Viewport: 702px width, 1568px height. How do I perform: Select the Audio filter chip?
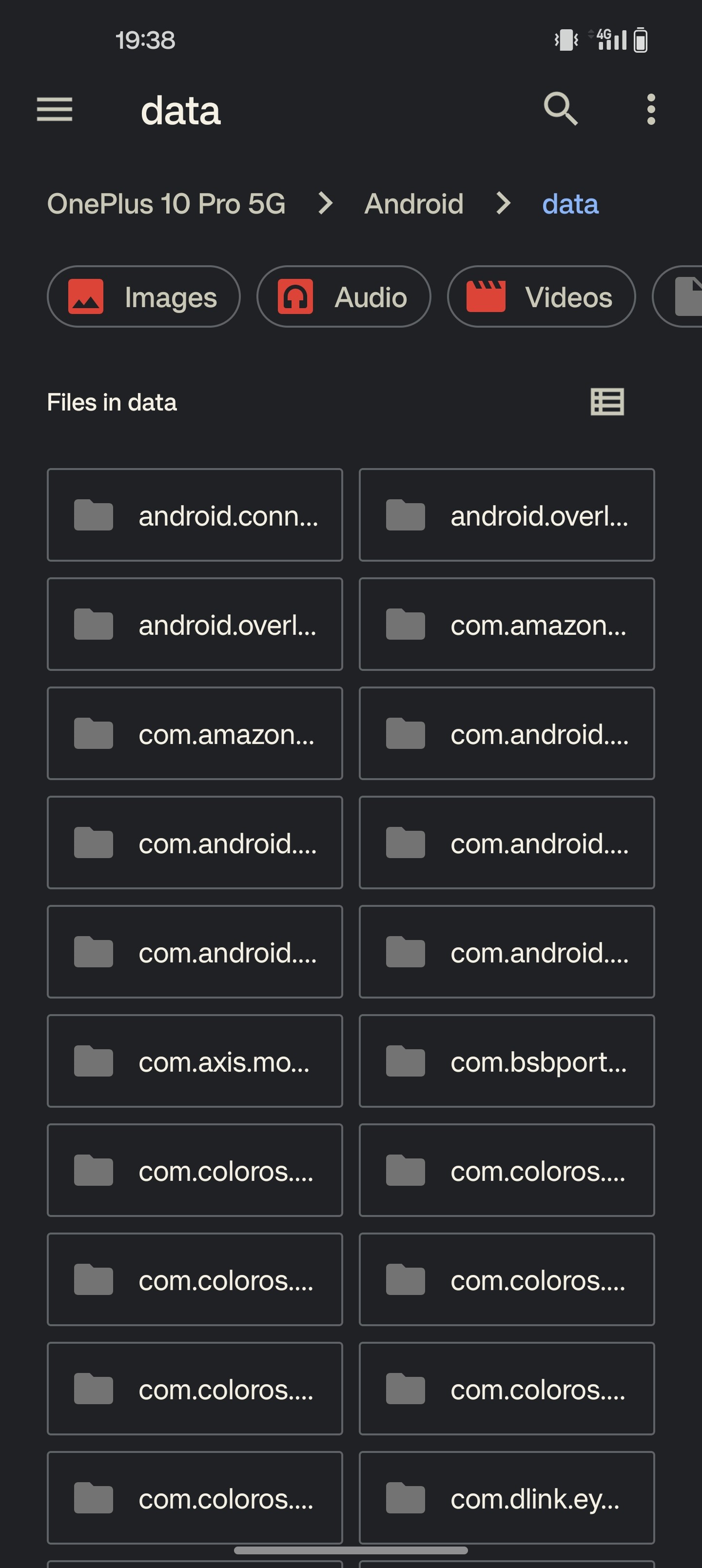coord(343,297)
